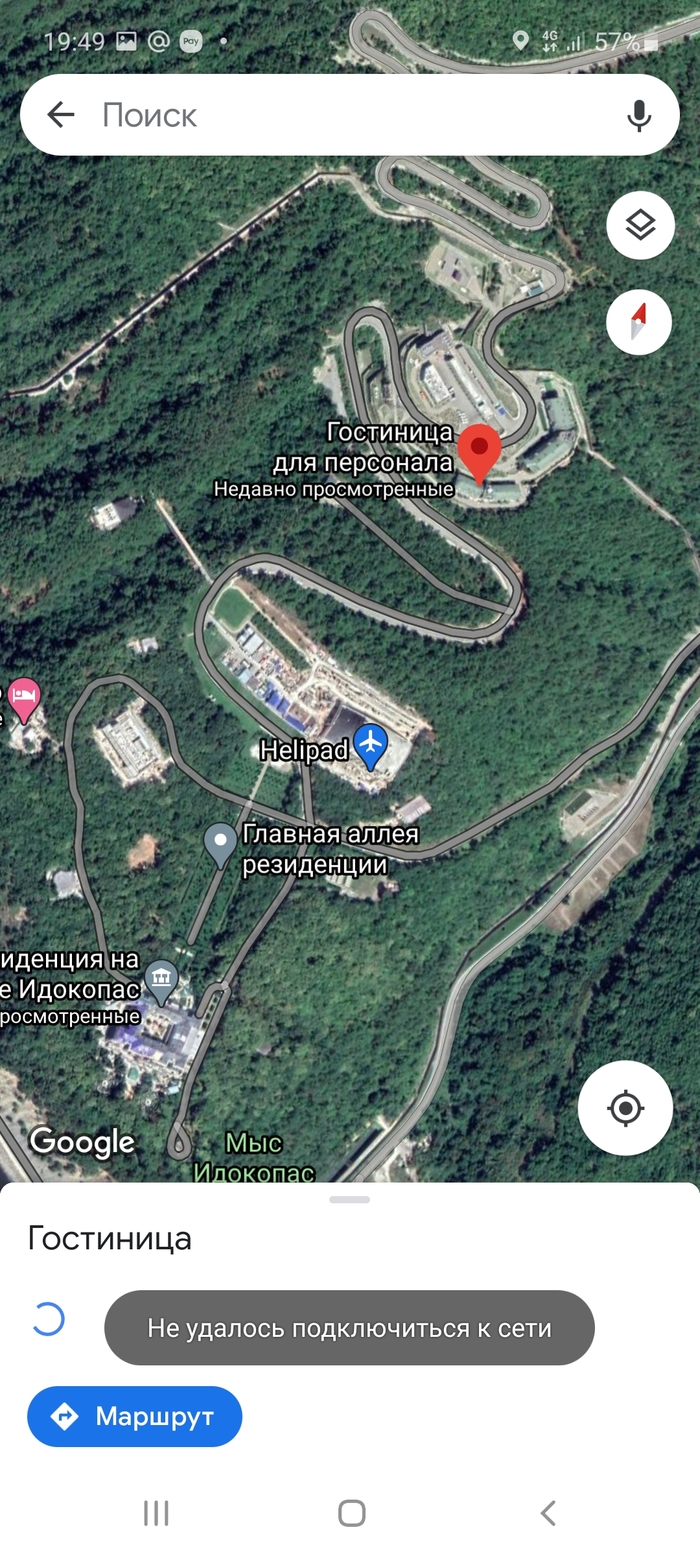Image resolution: width=700 pixels, height=1556 pixels.
Task: Reset map orientation with the compass
Action: 640,322
